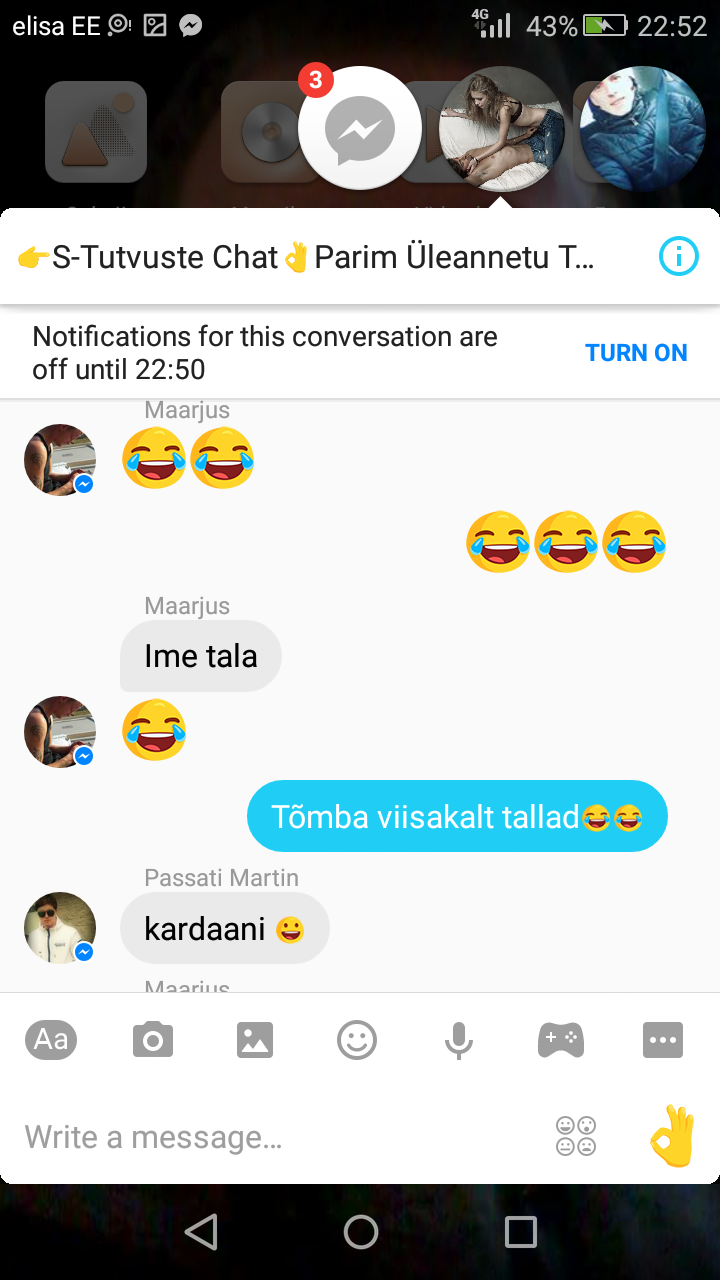Open the emoji and sticker picker
720x1280 pixels.
pos(357,1040)
